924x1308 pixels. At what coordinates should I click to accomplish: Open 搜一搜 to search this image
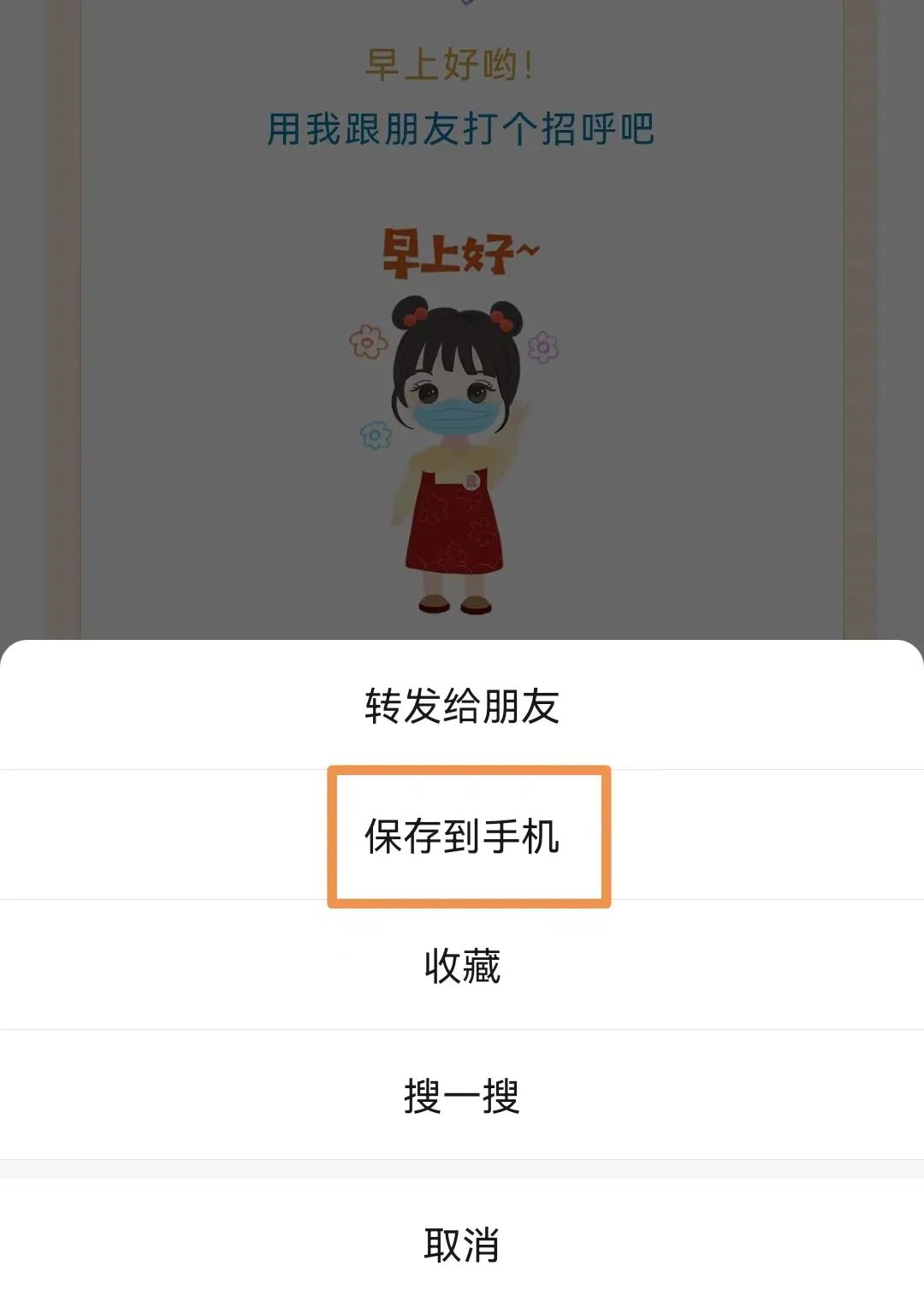tap(462, 1096)
